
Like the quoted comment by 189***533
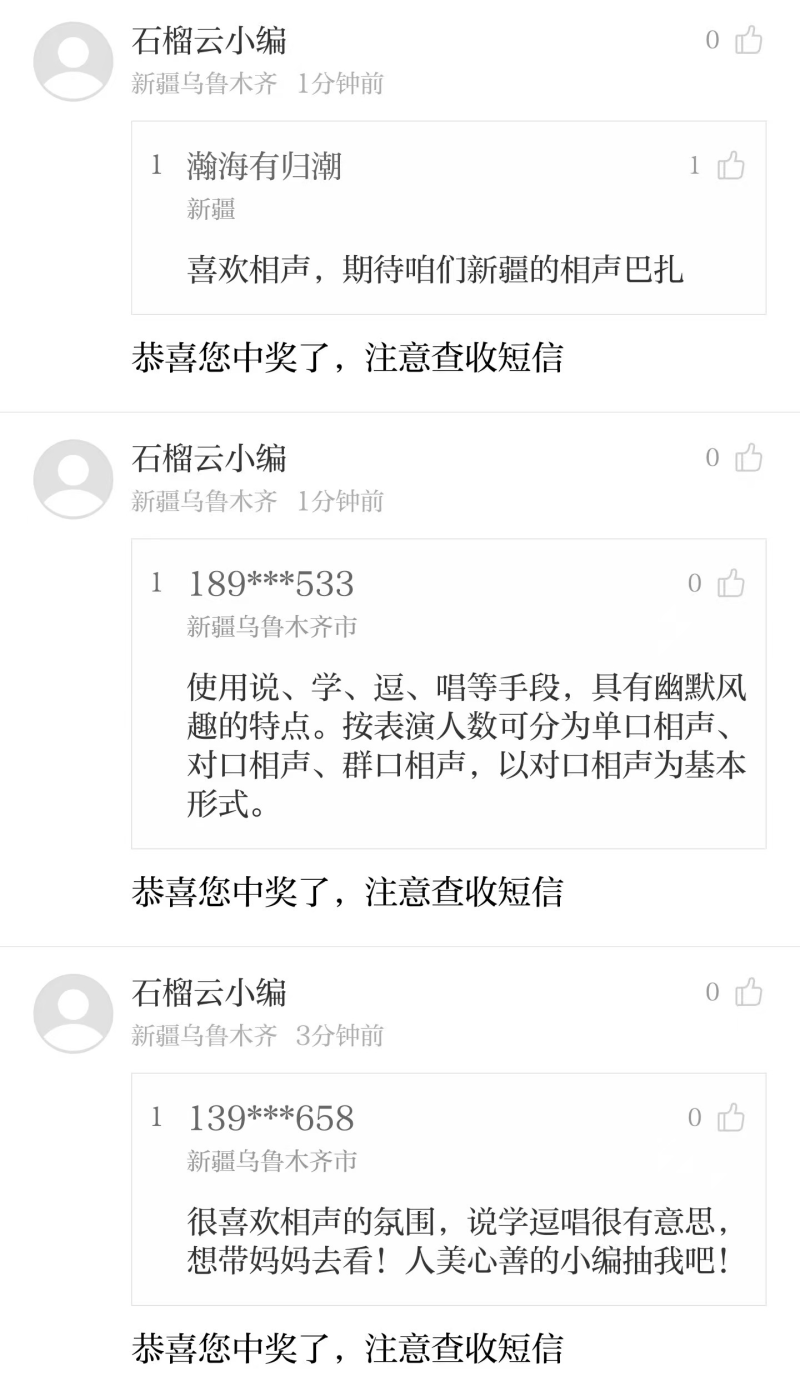(x=731, y=583)
